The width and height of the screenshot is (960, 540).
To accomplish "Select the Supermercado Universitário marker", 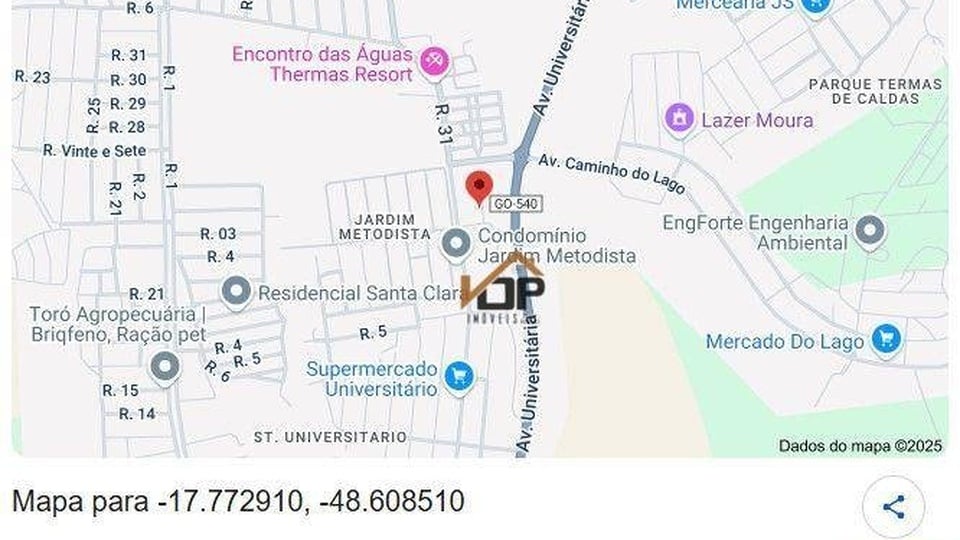I will click(459, 377).
